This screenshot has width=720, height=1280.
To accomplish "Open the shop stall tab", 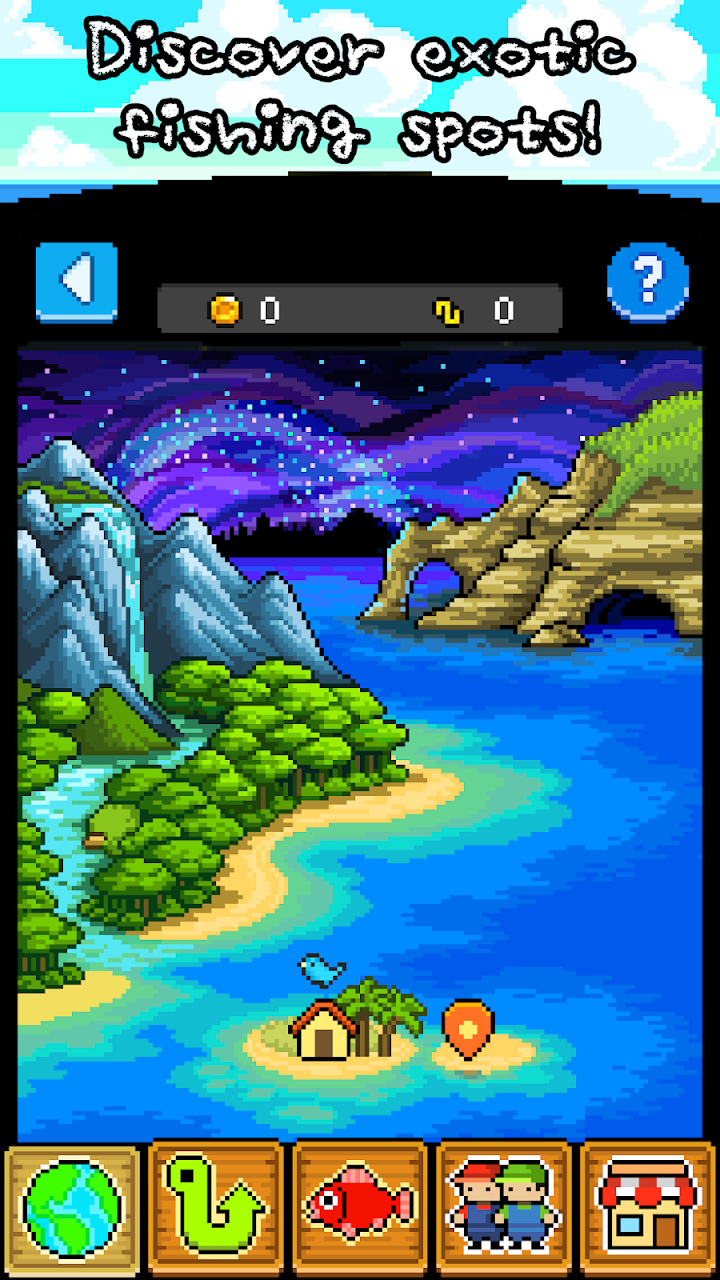I will point(648,1209).
